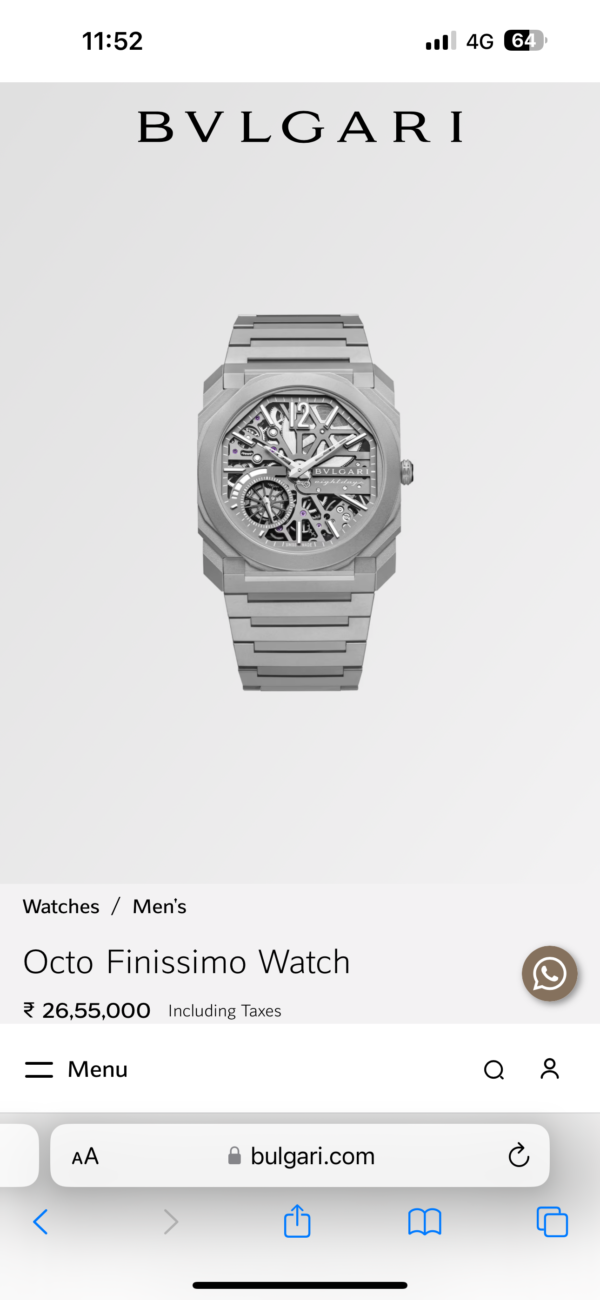This screenshot has height=1300, width=600.
Task: Chat via the WhatsApp button
Action: point(549,974)
